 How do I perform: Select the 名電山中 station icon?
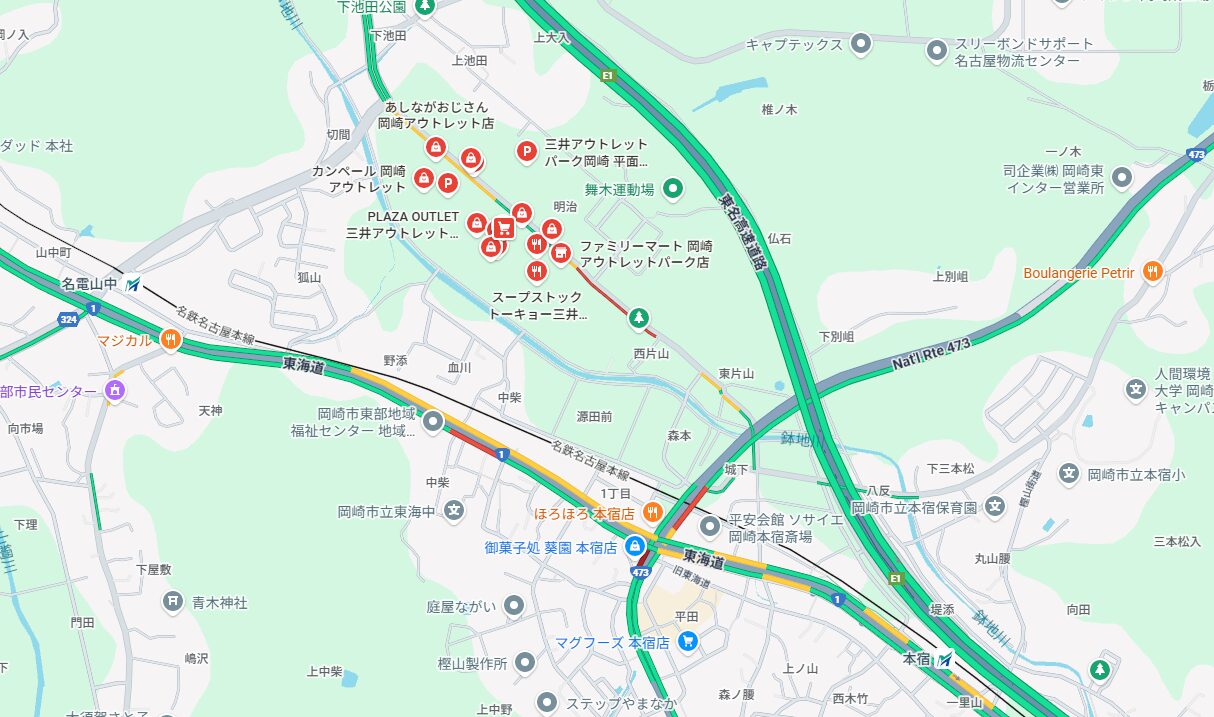[x=133, y=284]
